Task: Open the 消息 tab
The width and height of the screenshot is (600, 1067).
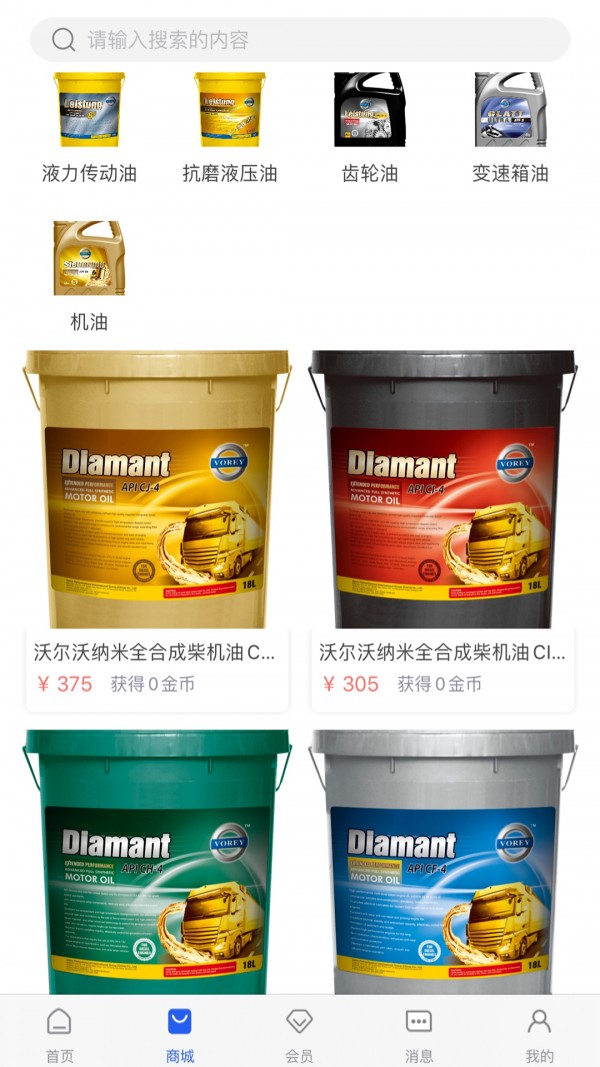Action: (419, 1033)
